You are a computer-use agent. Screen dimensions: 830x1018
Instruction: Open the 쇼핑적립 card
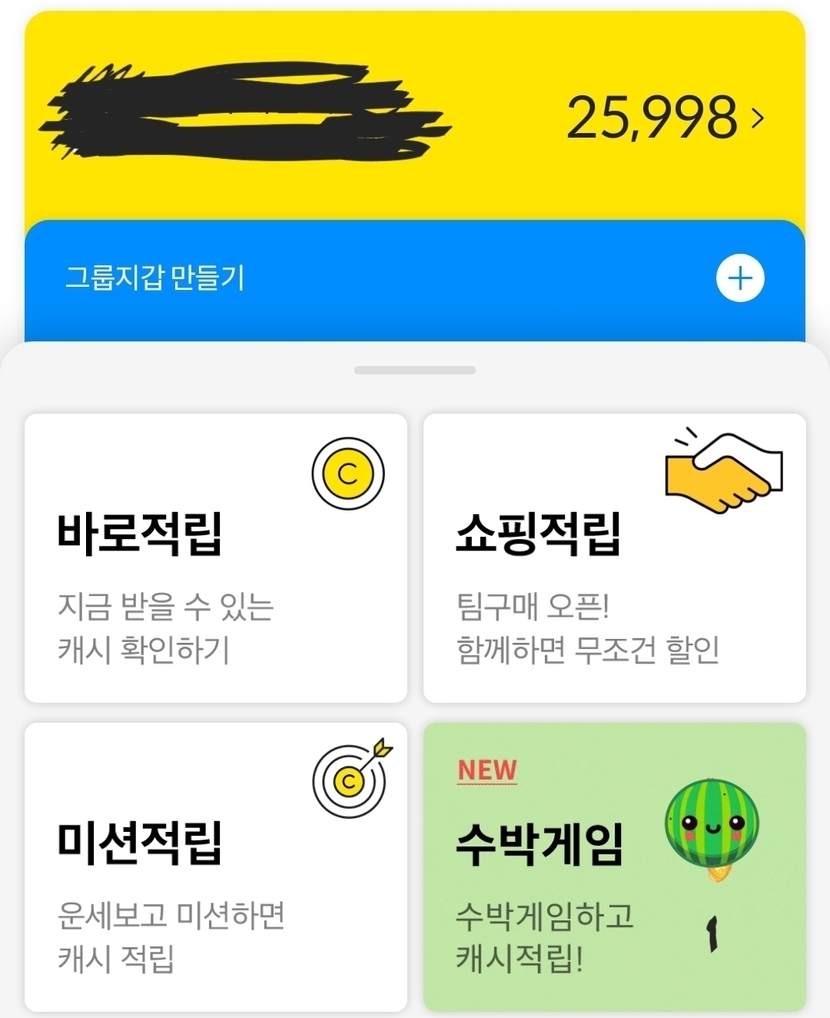click(x=614, y=558)
